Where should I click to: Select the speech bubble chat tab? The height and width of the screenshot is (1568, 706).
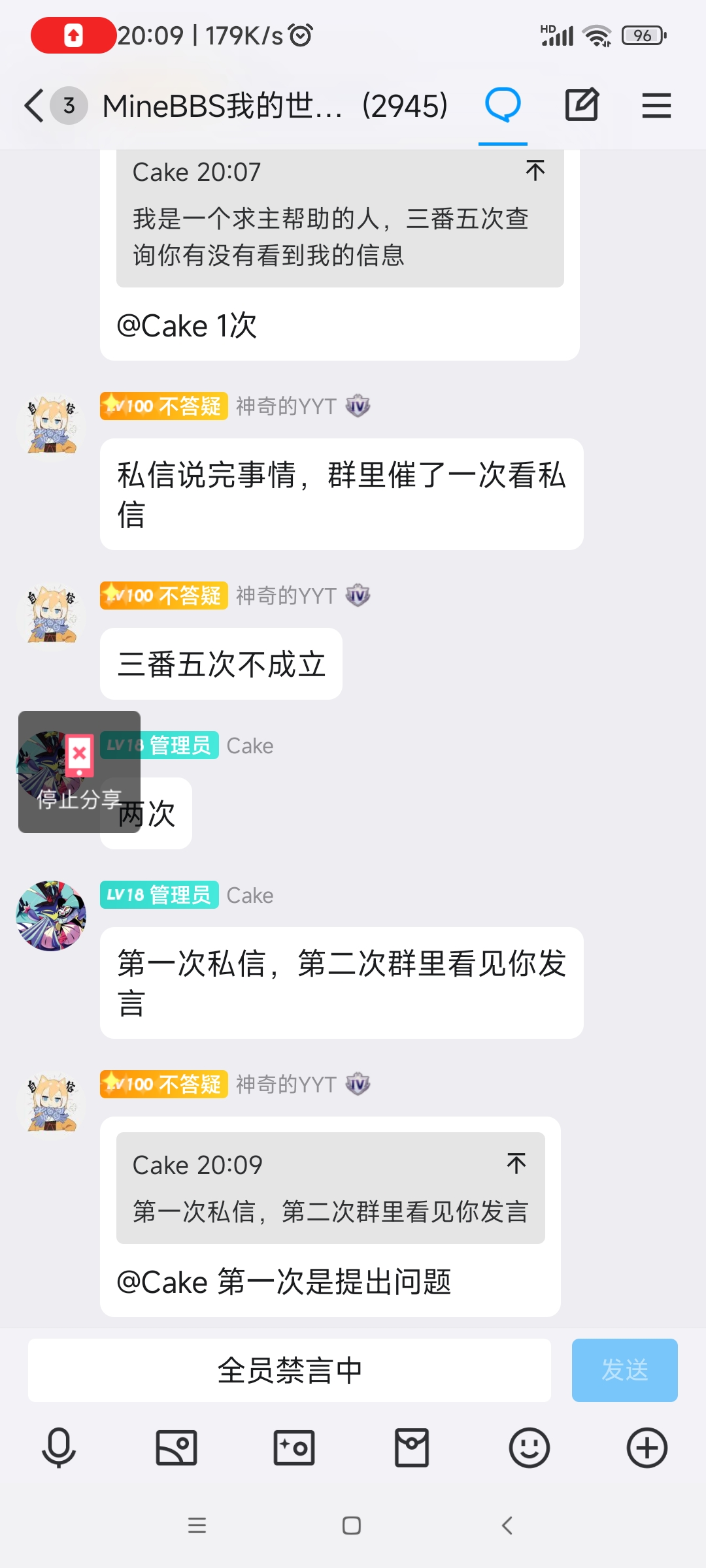point(502,105)
